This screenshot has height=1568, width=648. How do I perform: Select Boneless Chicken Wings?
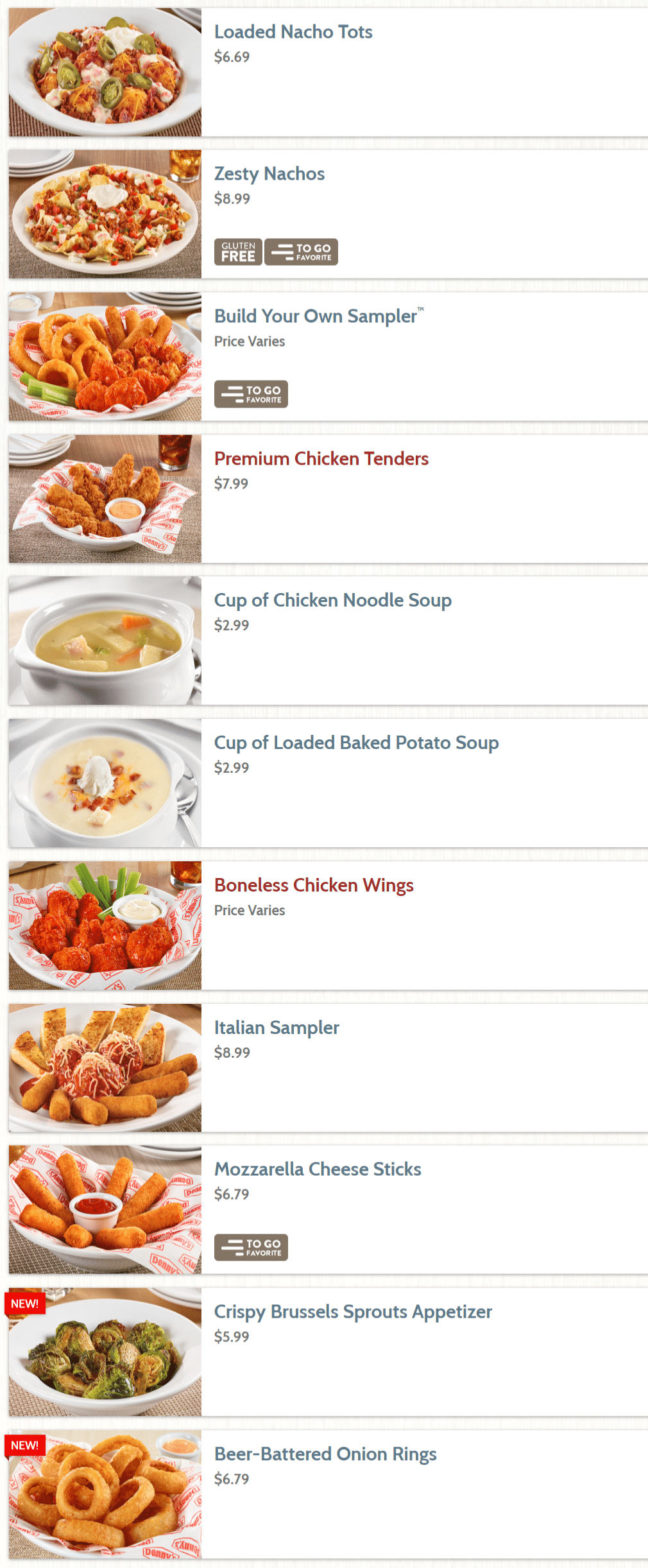click(314, 884)
